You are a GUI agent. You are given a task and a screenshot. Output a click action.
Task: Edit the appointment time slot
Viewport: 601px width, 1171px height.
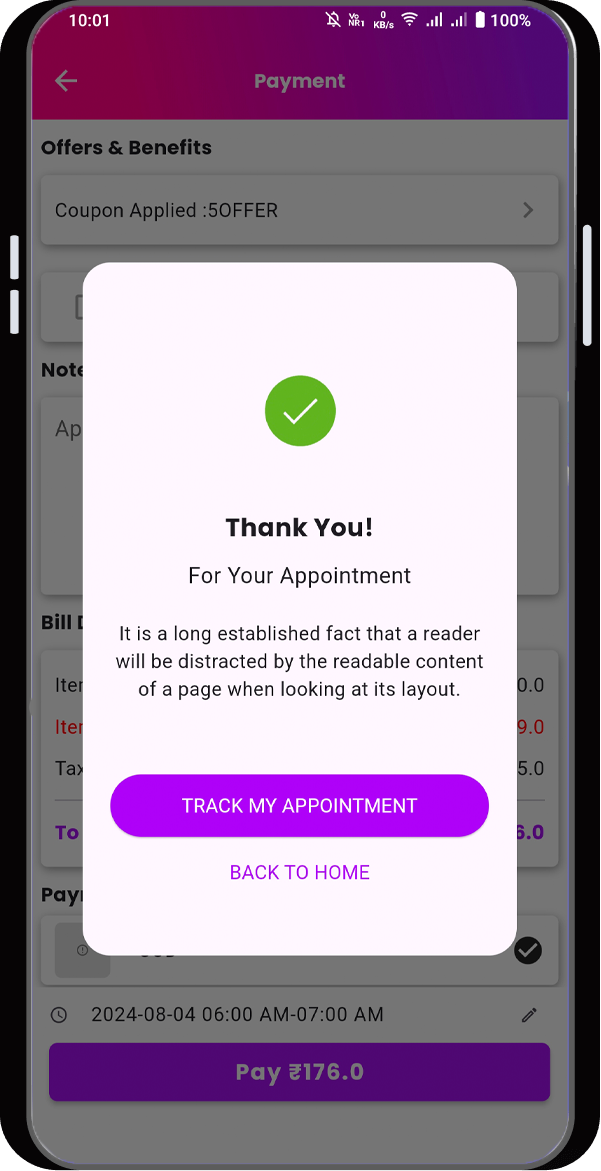coord(529,1015)
